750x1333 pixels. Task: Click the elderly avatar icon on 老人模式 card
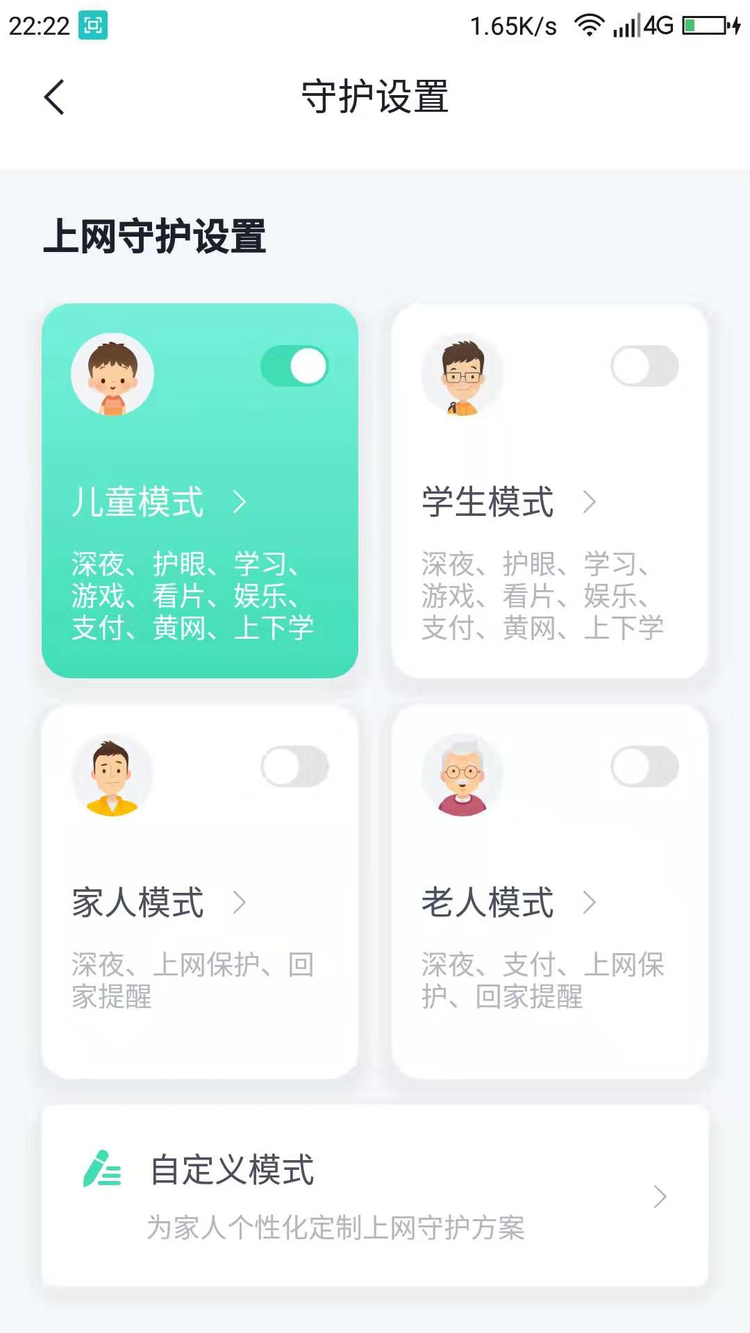[462, 775]
